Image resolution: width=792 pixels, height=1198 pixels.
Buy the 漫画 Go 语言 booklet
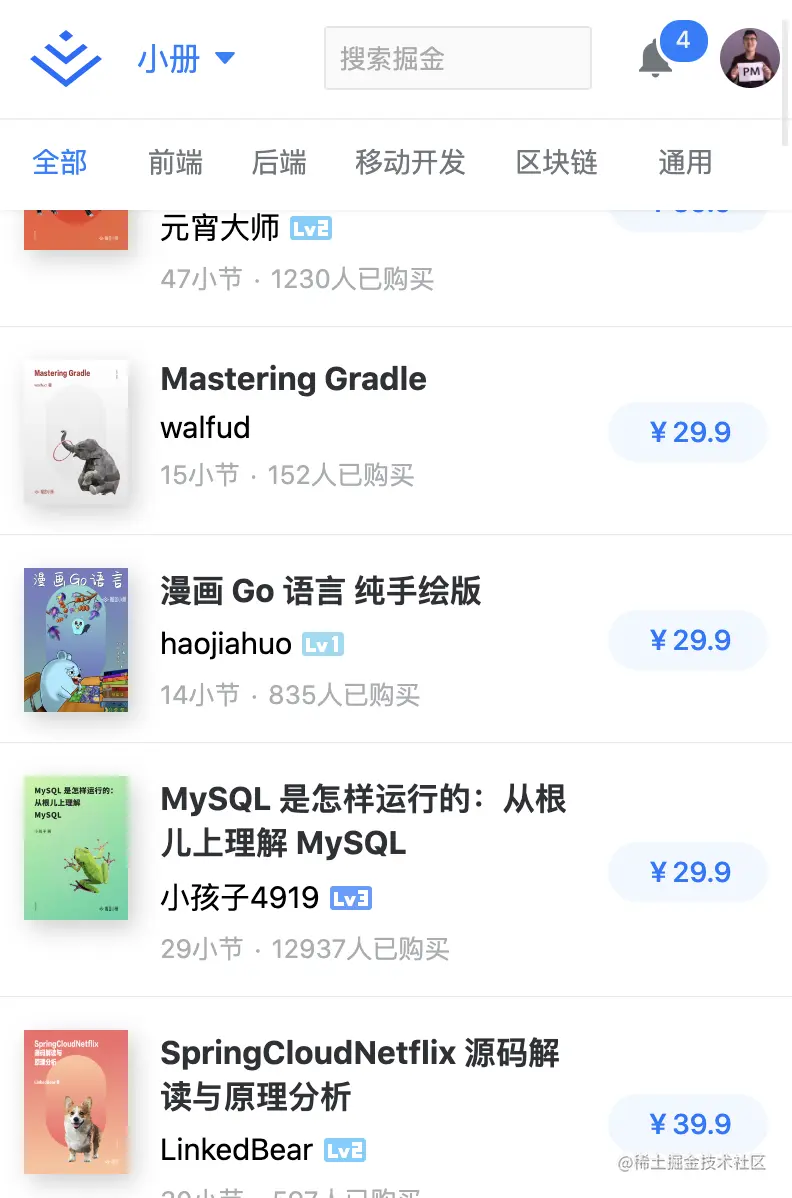pyautogui.click(x=688, y=640)
